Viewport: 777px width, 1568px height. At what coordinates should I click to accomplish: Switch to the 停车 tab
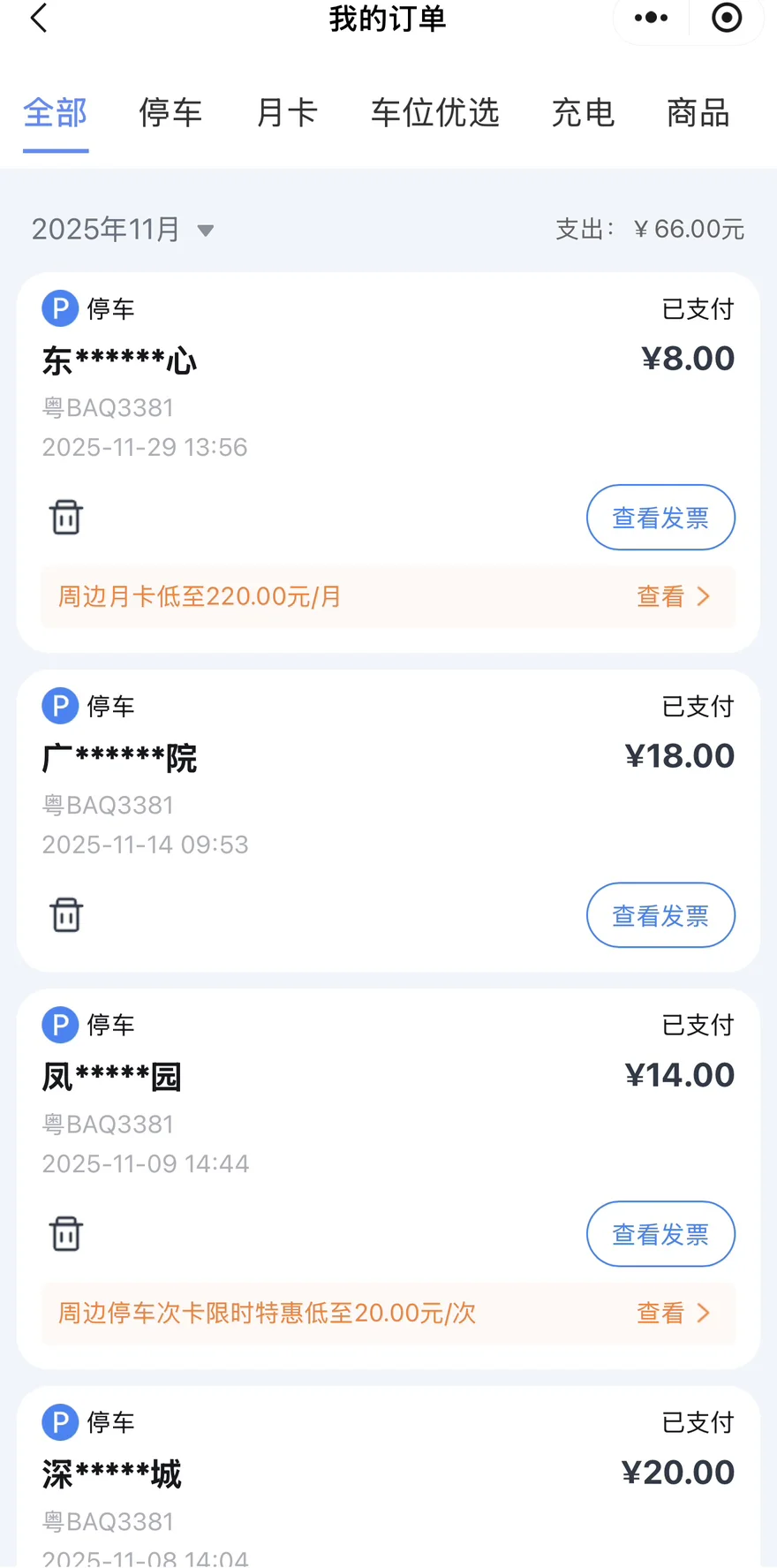coord(170,113)
